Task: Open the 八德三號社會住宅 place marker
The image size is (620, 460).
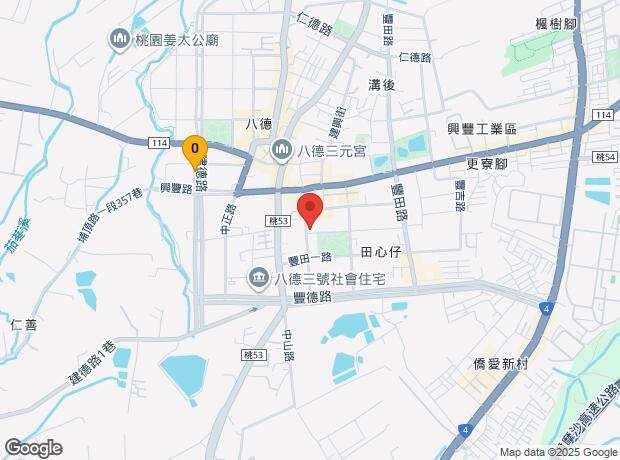Action: tap(258, 279)
